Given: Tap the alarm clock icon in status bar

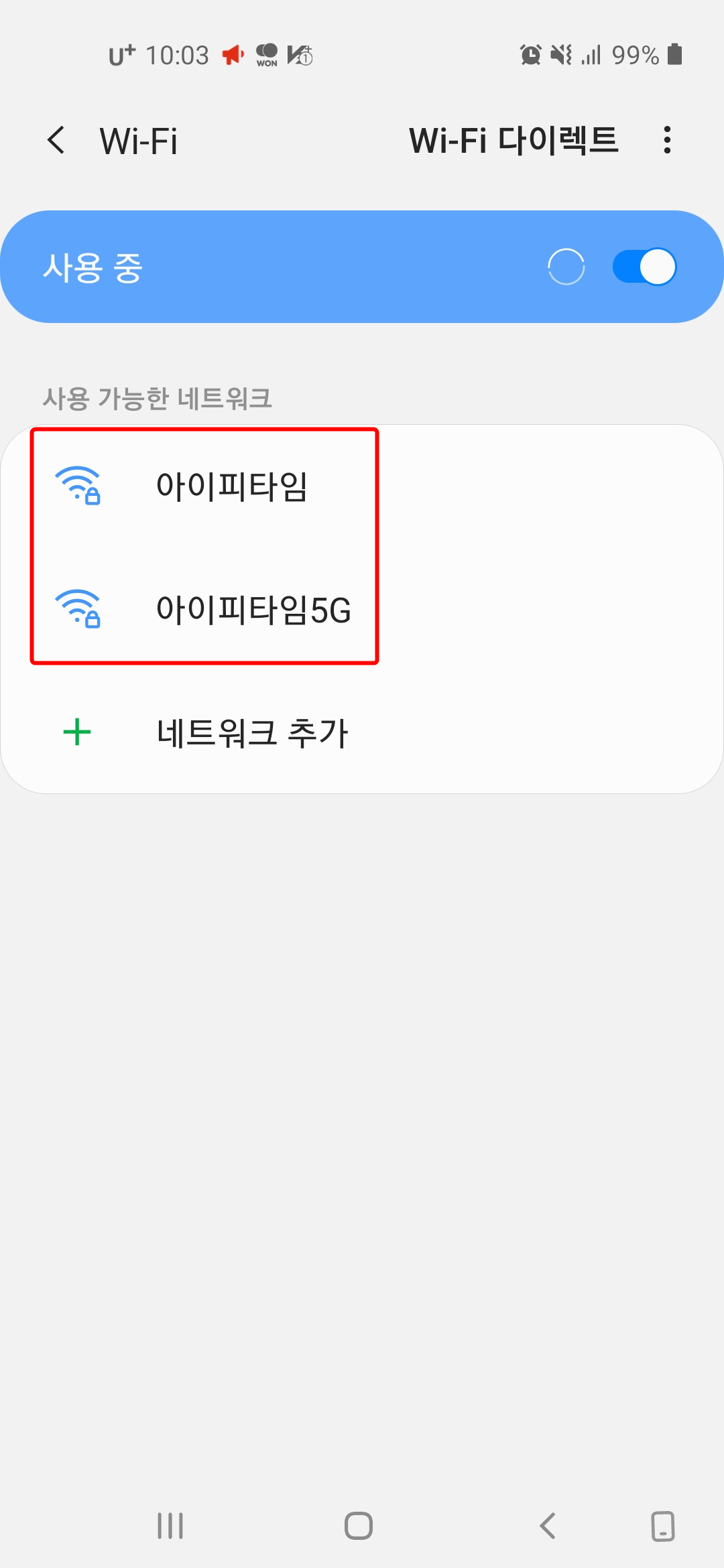Looking at the screenshot, I should pyautogui.click(x=530, y=56).
